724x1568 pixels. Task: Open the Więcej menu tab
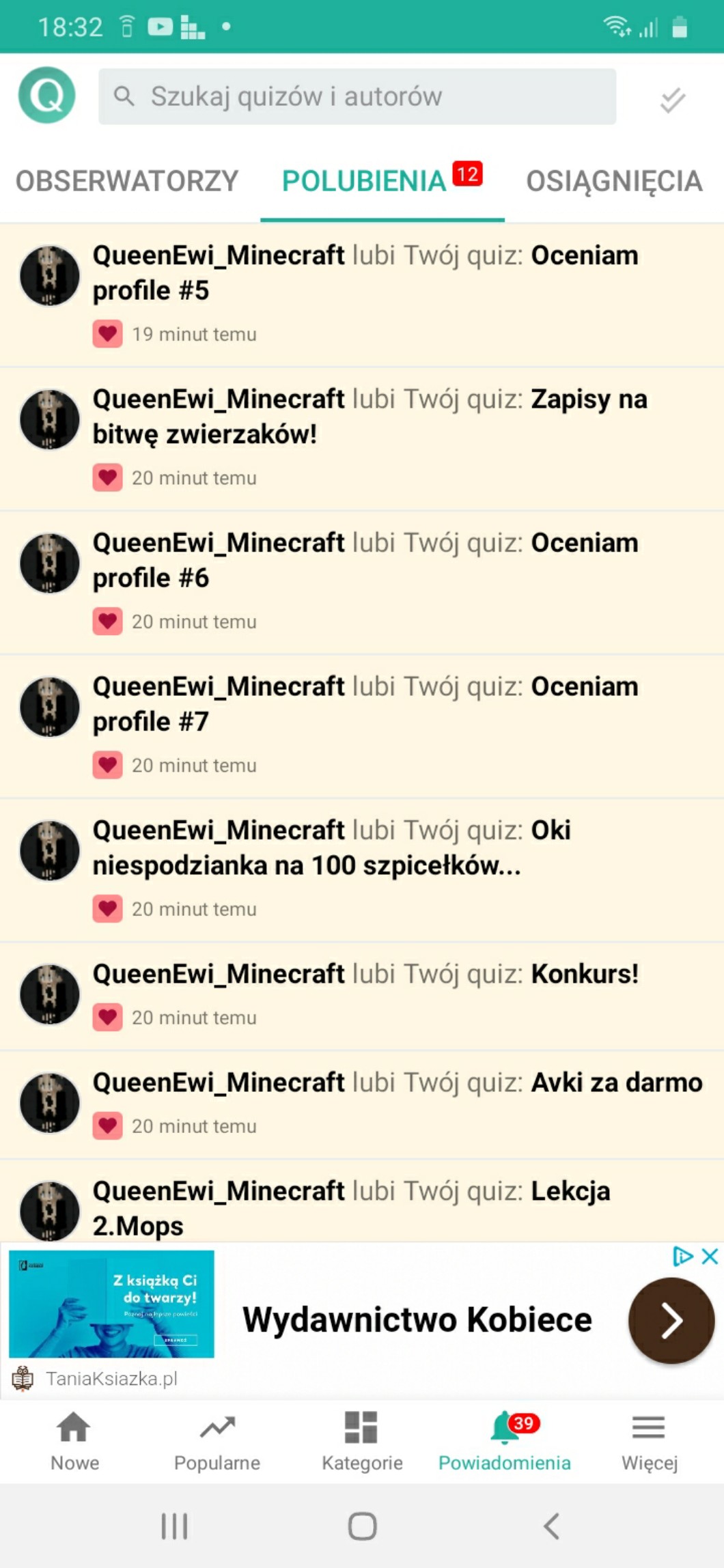point(649,1441)
